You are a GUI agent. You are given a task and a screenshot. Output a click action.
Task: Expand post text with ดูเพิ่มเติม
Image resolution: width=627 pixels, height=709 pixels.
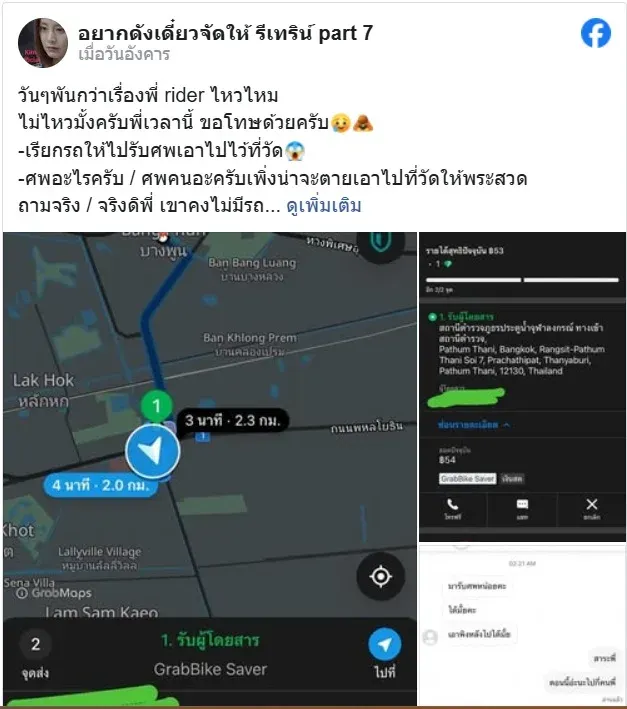point(324,206)
